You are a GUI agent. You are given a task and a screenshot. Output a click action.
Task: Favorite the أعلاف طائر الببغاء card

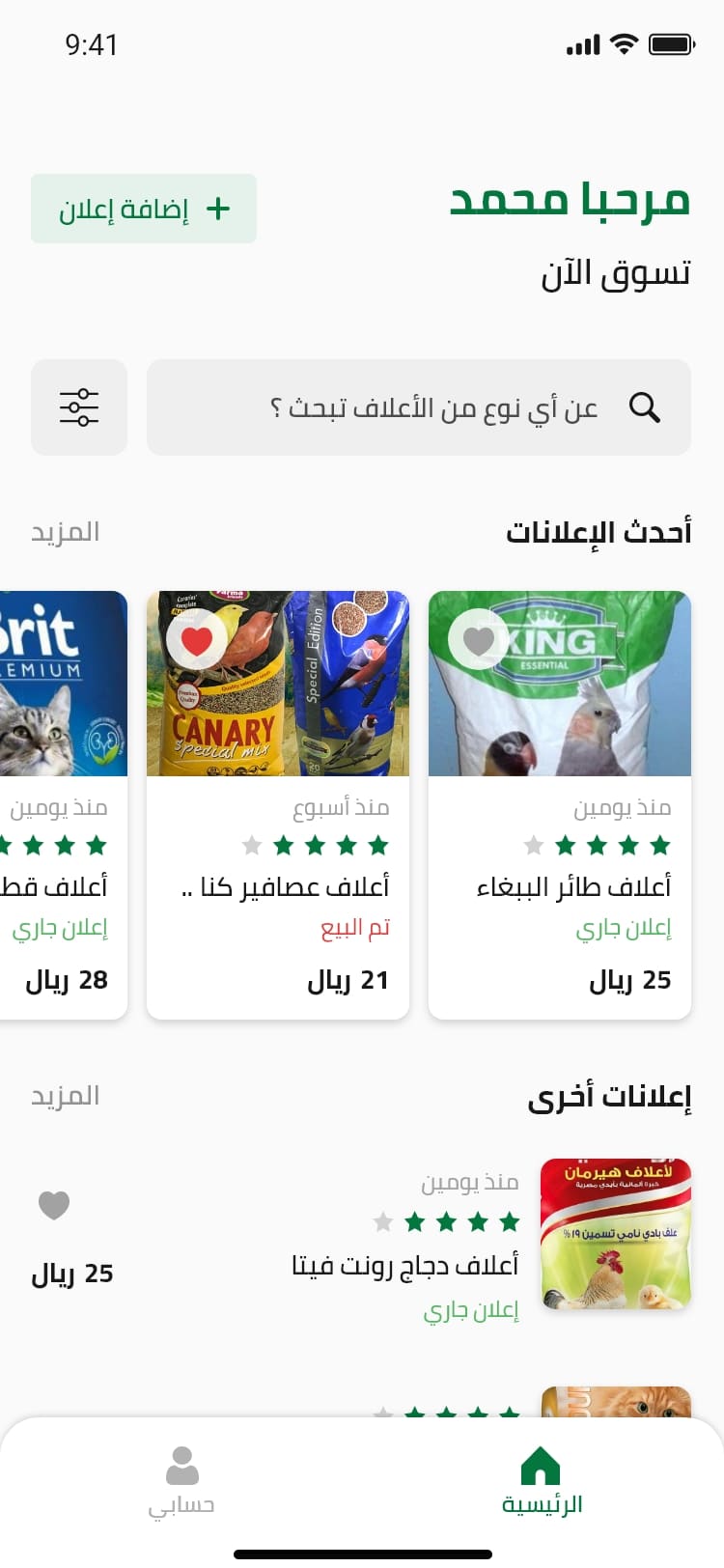(x=478, y=639)
